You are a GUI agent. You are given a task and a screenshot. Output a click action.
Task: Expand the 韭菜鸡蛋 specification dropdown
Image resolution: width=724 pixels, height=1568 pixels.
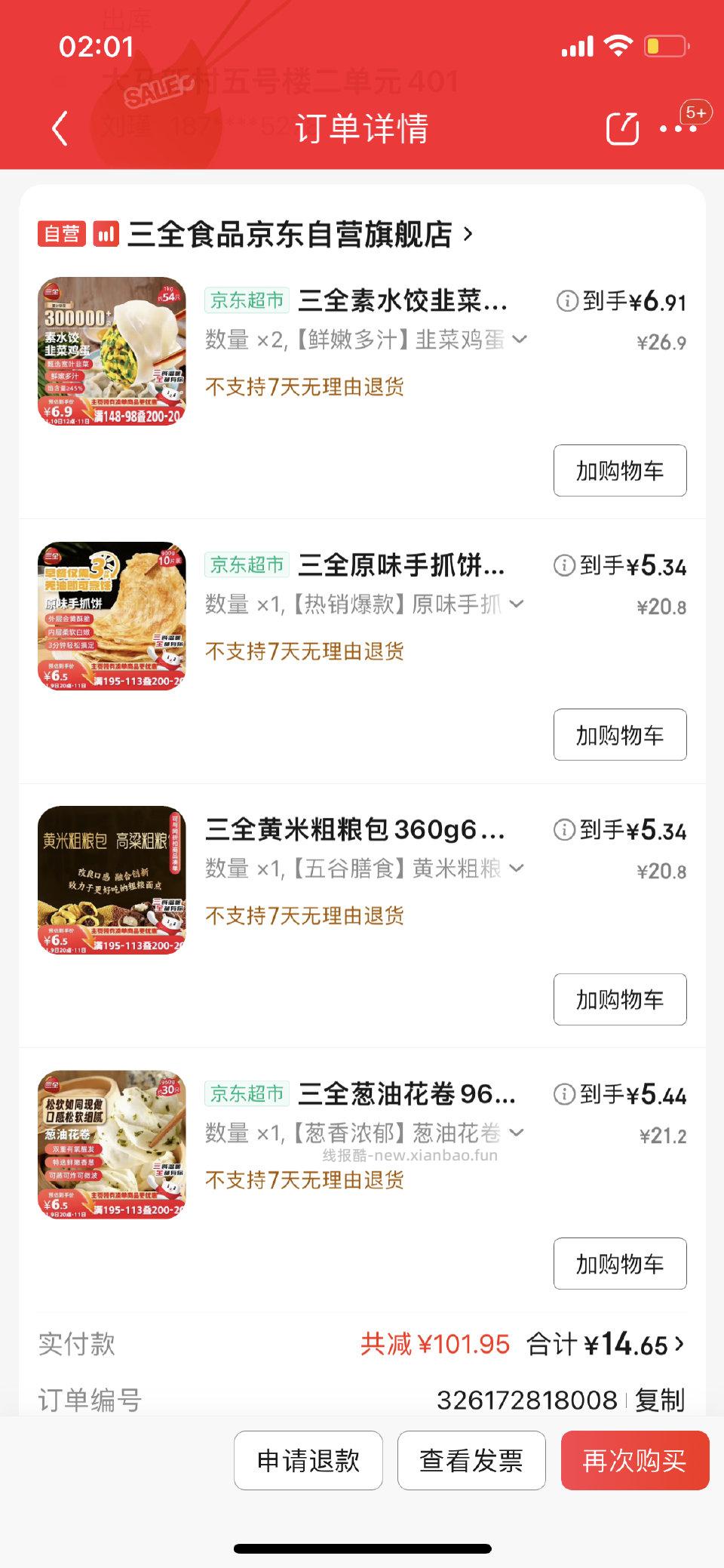(517, 341)
